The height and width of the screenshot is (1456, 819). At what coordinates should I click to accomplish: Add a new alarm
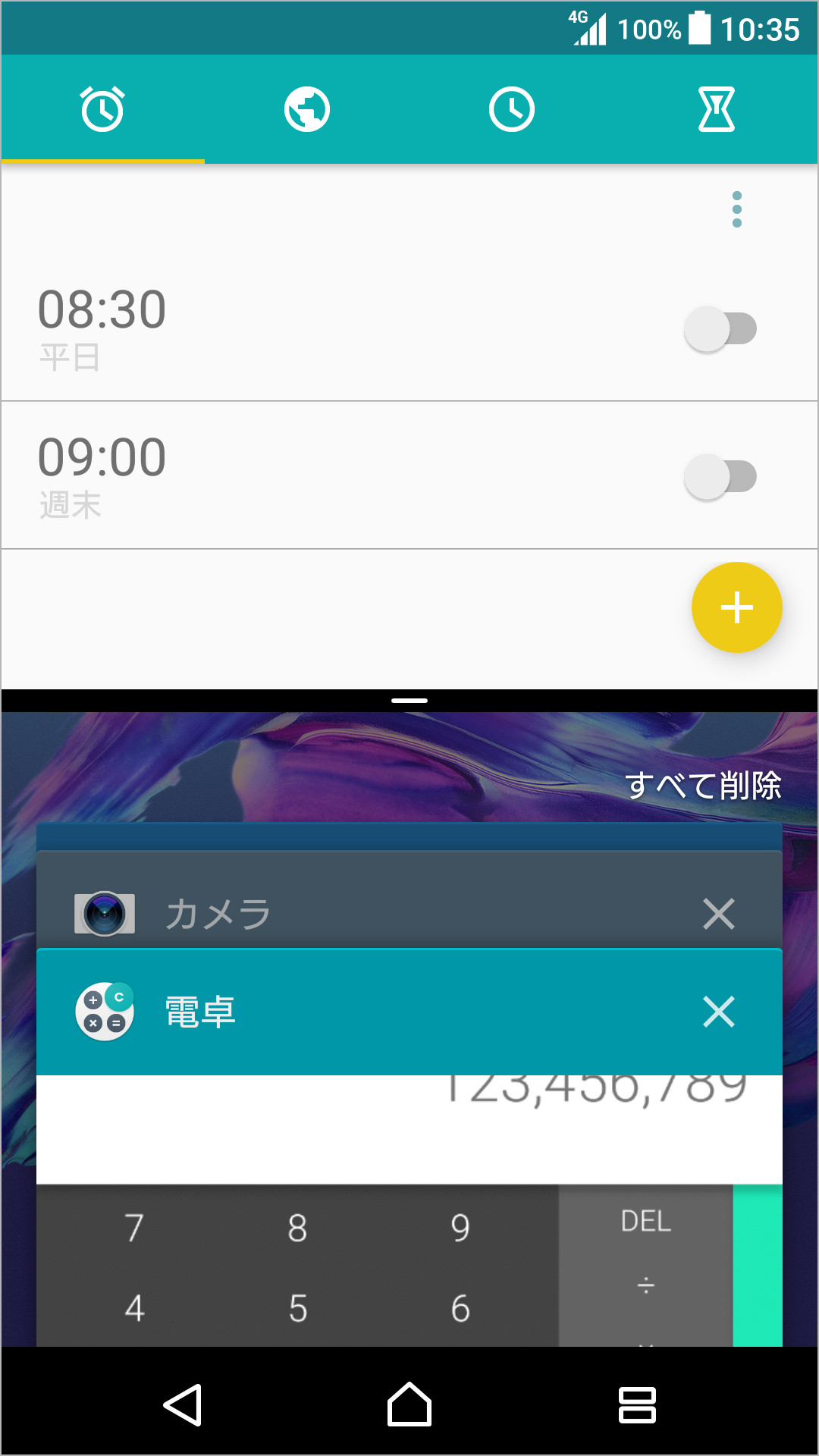pos(736,607)
